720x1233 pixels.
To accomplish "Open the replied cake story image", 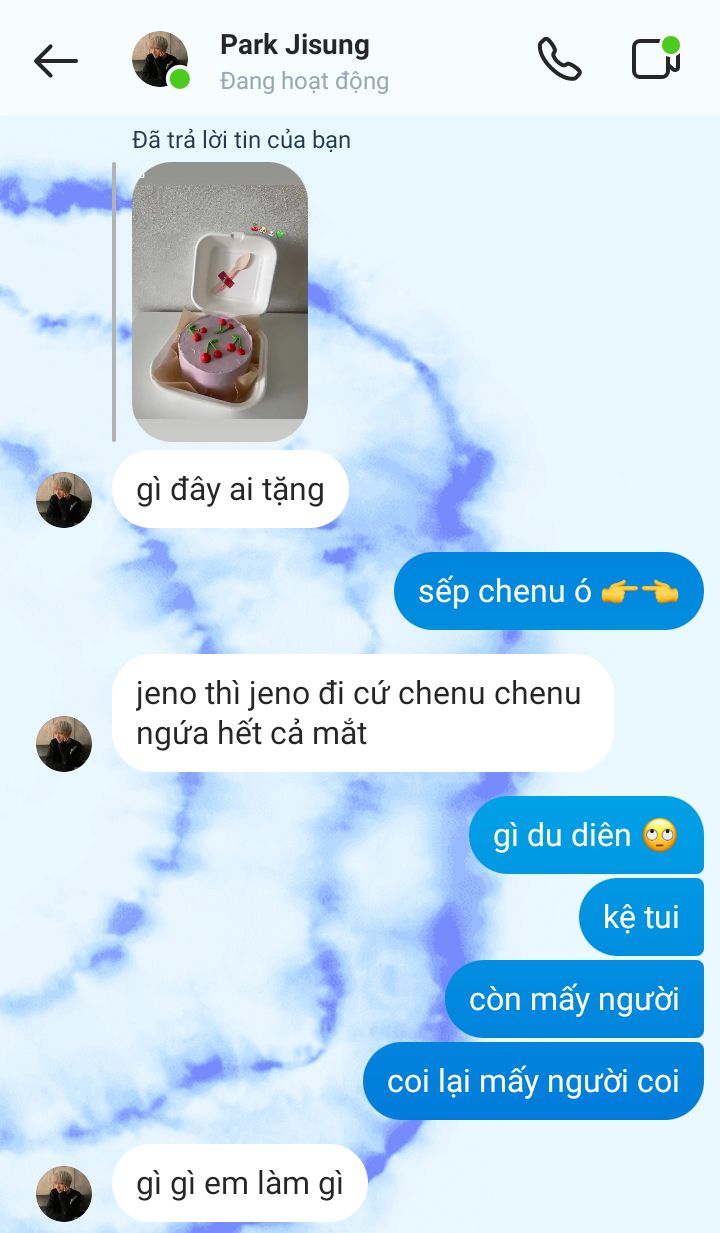I will [220, 301].
